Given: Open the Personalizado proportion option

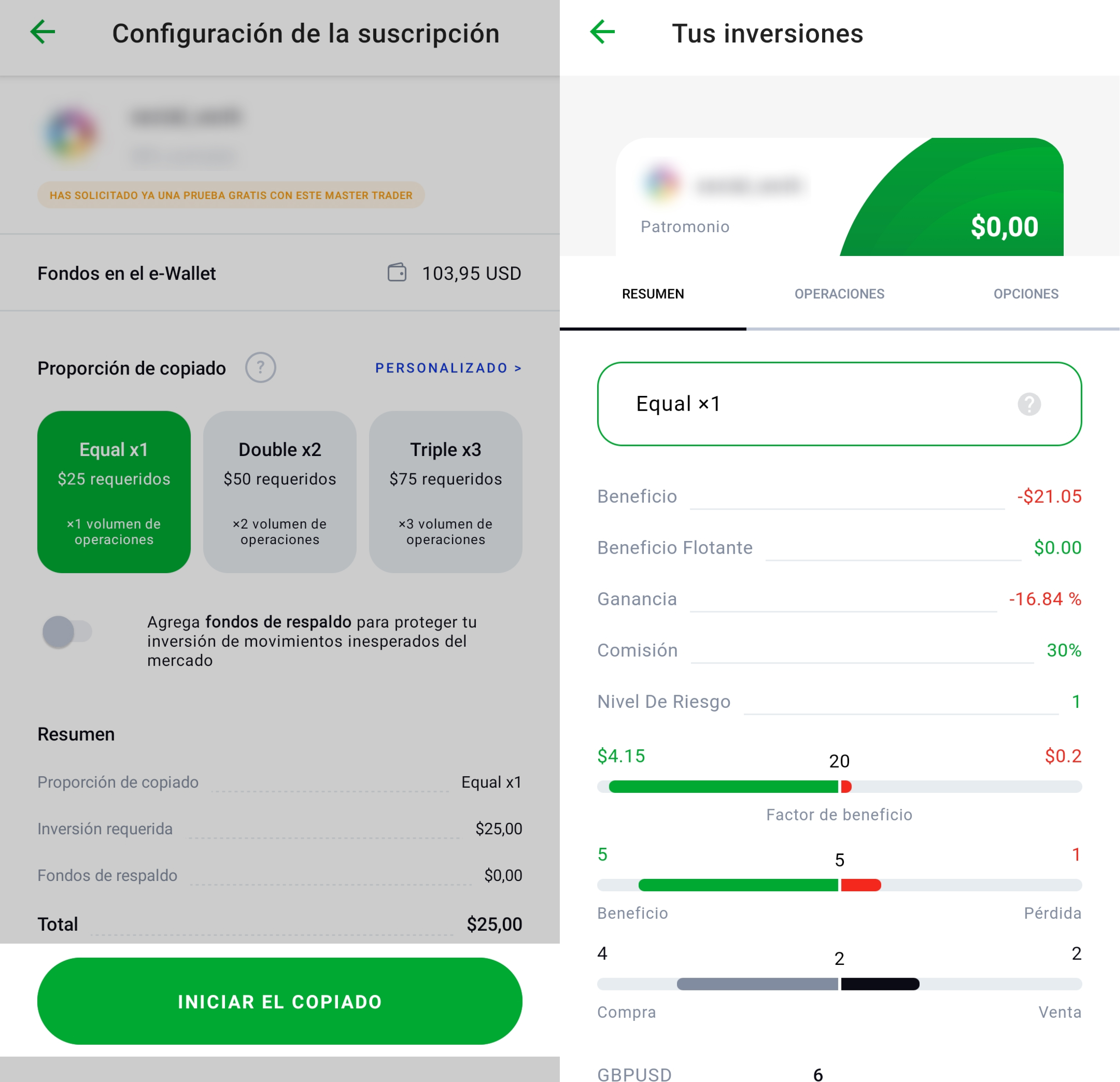Looking at the screenshot, I should (448, 368).
